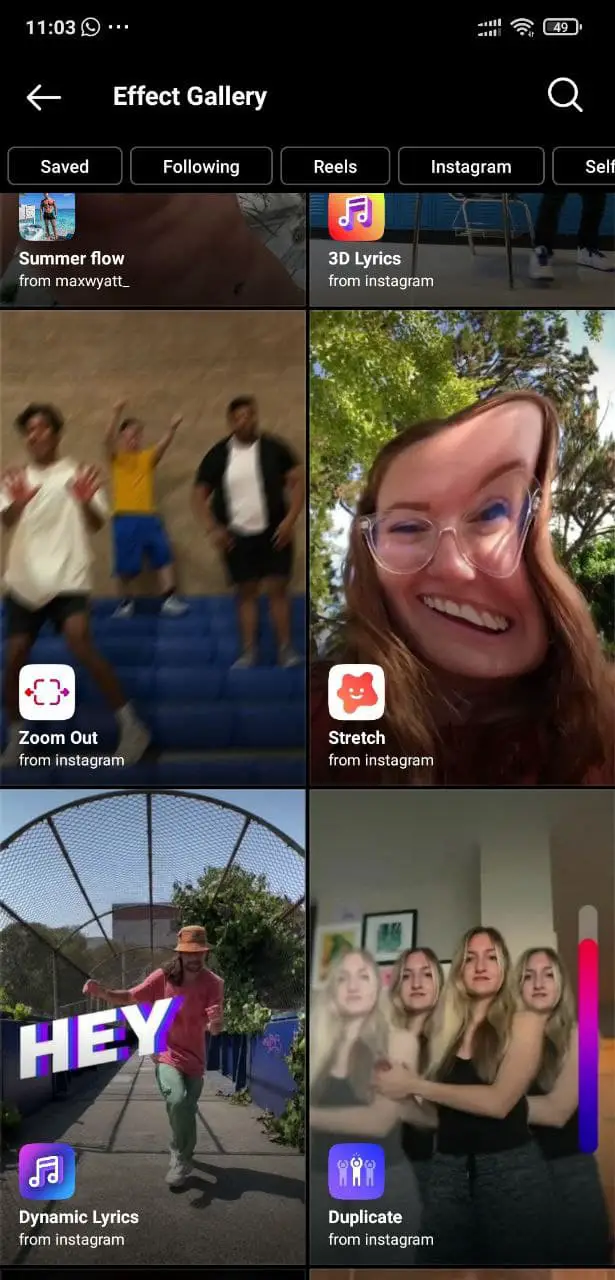Try the Zoom Out effect
The height and width of the screenshot is (1280, 615).
click(153, 547)
